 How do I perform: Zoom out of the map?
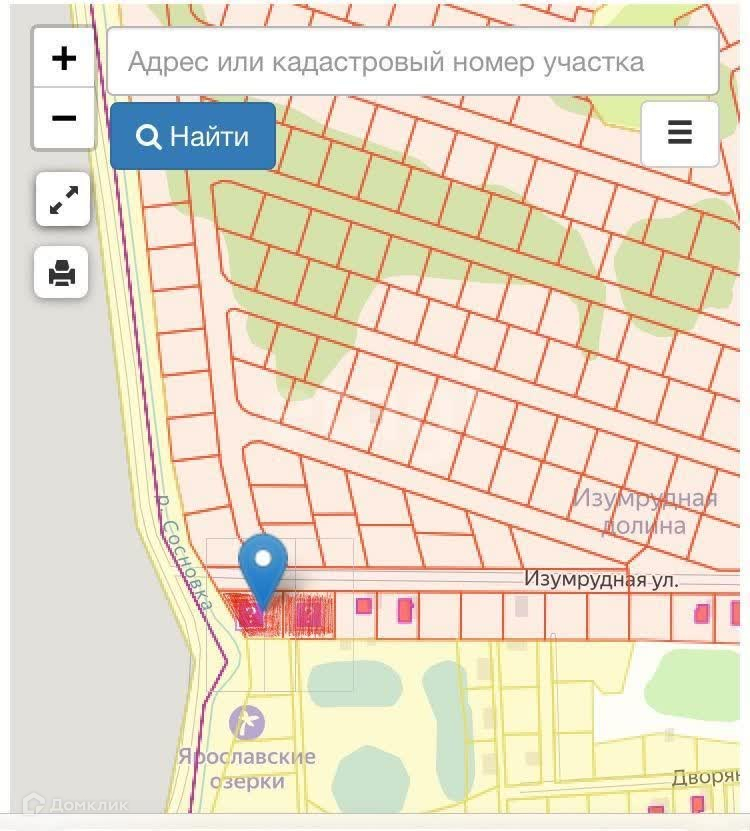point(64,118)
